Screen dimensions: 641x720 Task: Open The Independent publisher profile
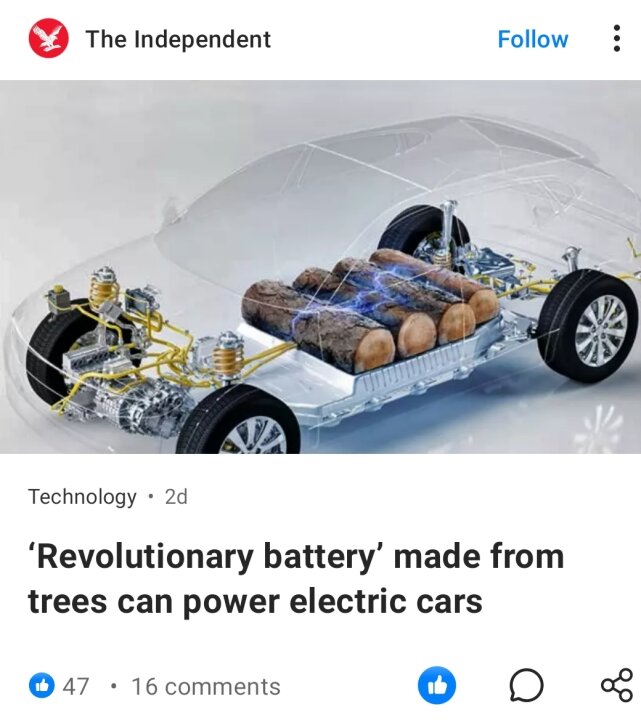point(178,40)
